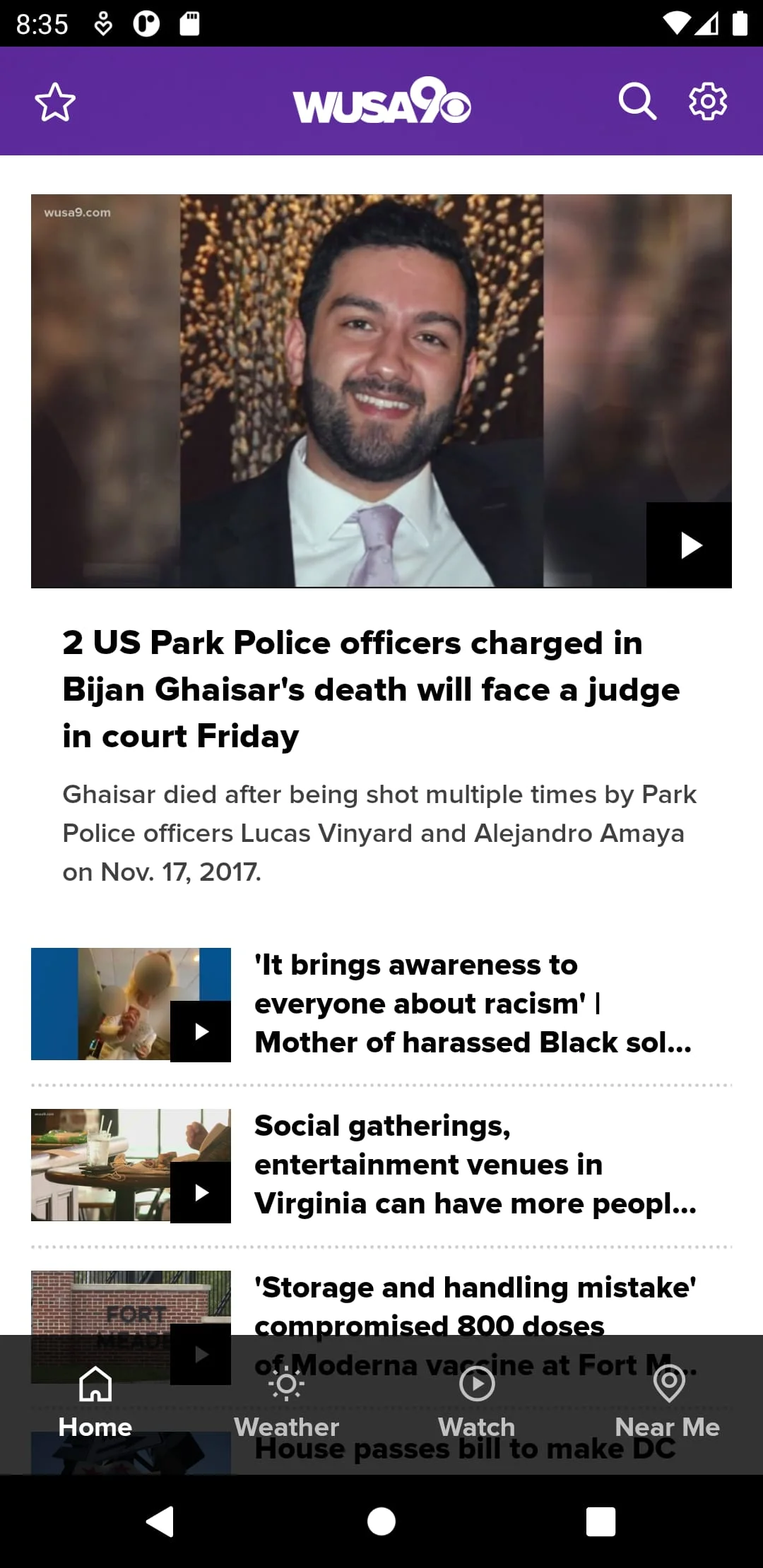Open the Android recent apps square button
763x1568 pixels.
[x=601, y=1522]
